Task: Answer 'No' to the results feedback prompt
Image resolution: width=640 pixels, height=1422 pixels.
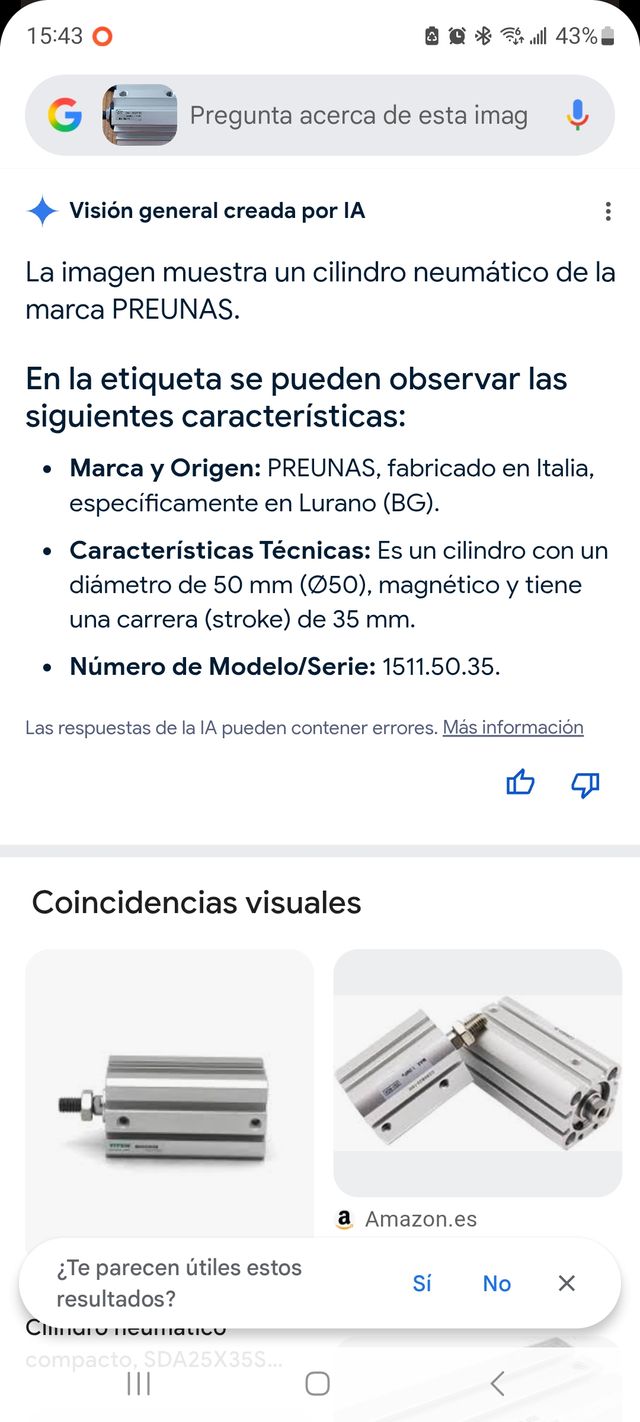Action: tap(496, 1283)
